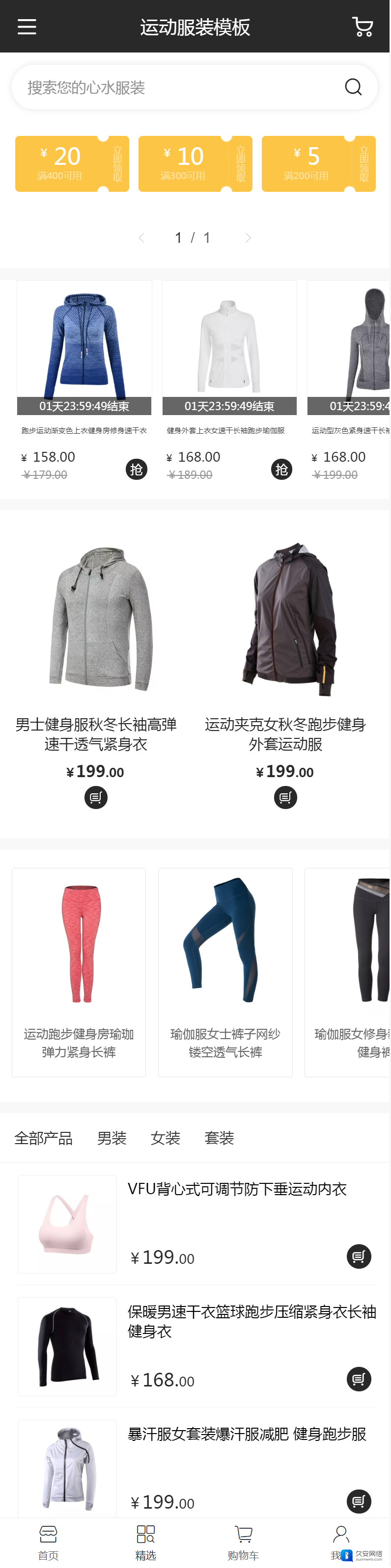Select the 套装 category tab

click(x=219, y=1138)
